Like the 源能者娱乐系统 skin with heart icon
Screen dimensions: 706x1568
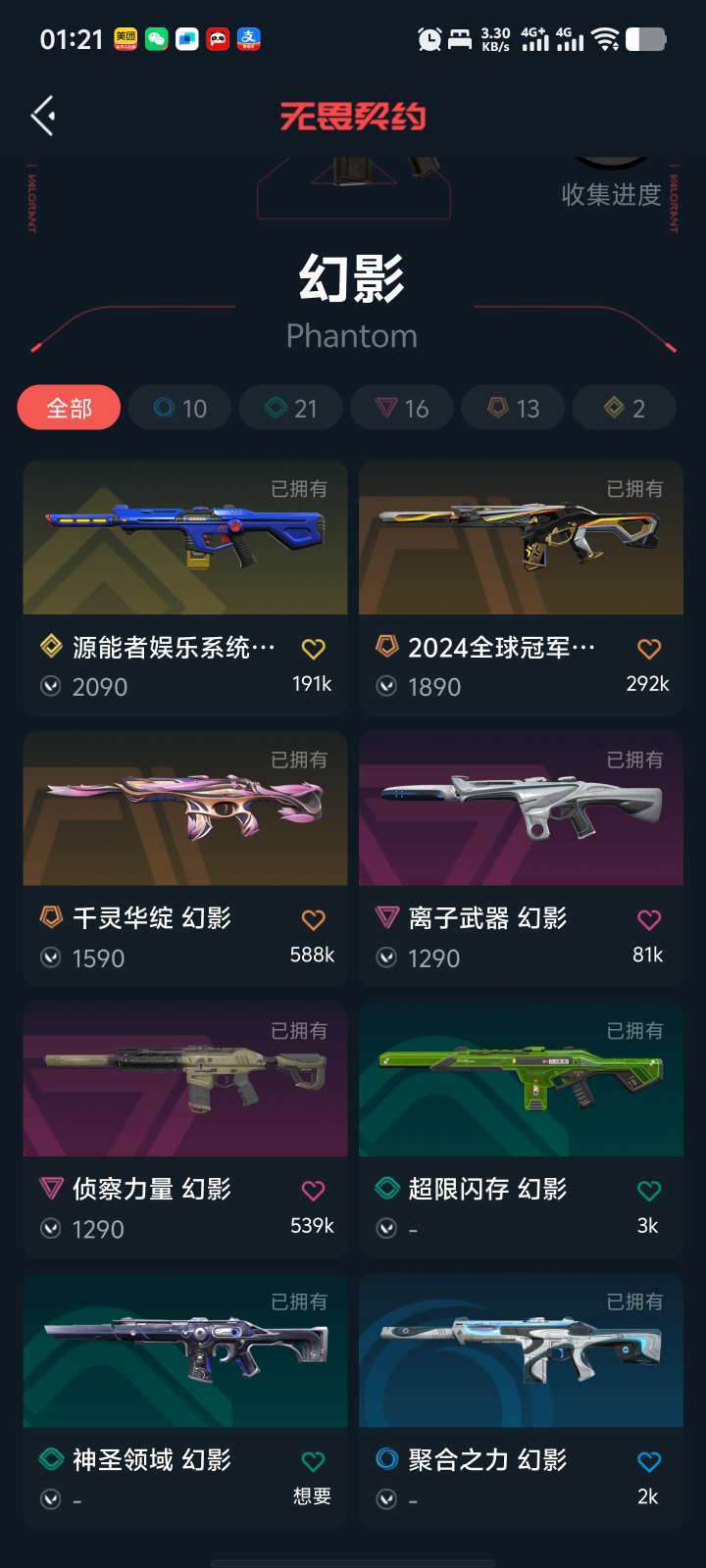point(313,649)
